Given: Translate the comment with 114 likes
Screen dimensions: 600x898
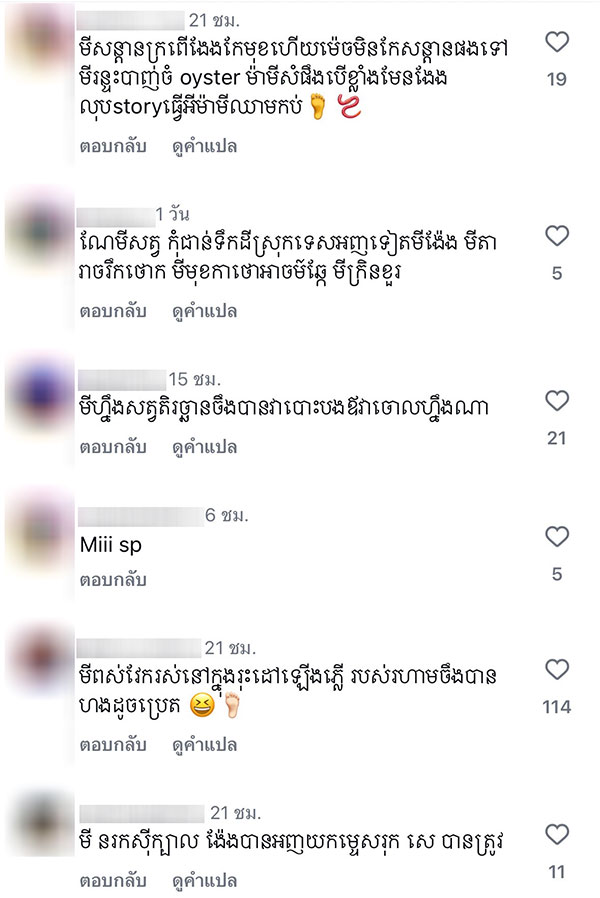Looking at the screenshot, I should (x=204, y=744).
